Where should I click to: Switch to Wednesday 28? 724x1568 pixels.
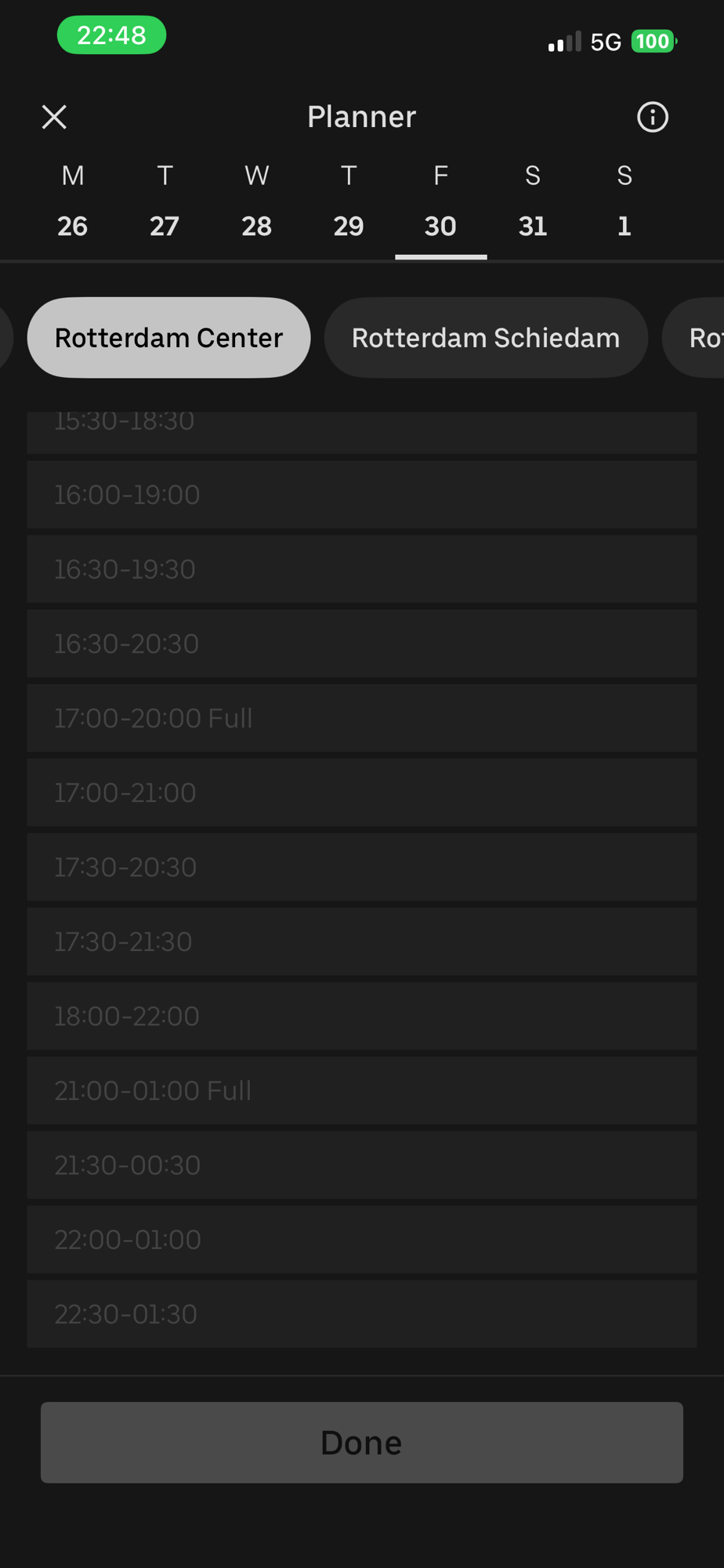click(256, 203)
